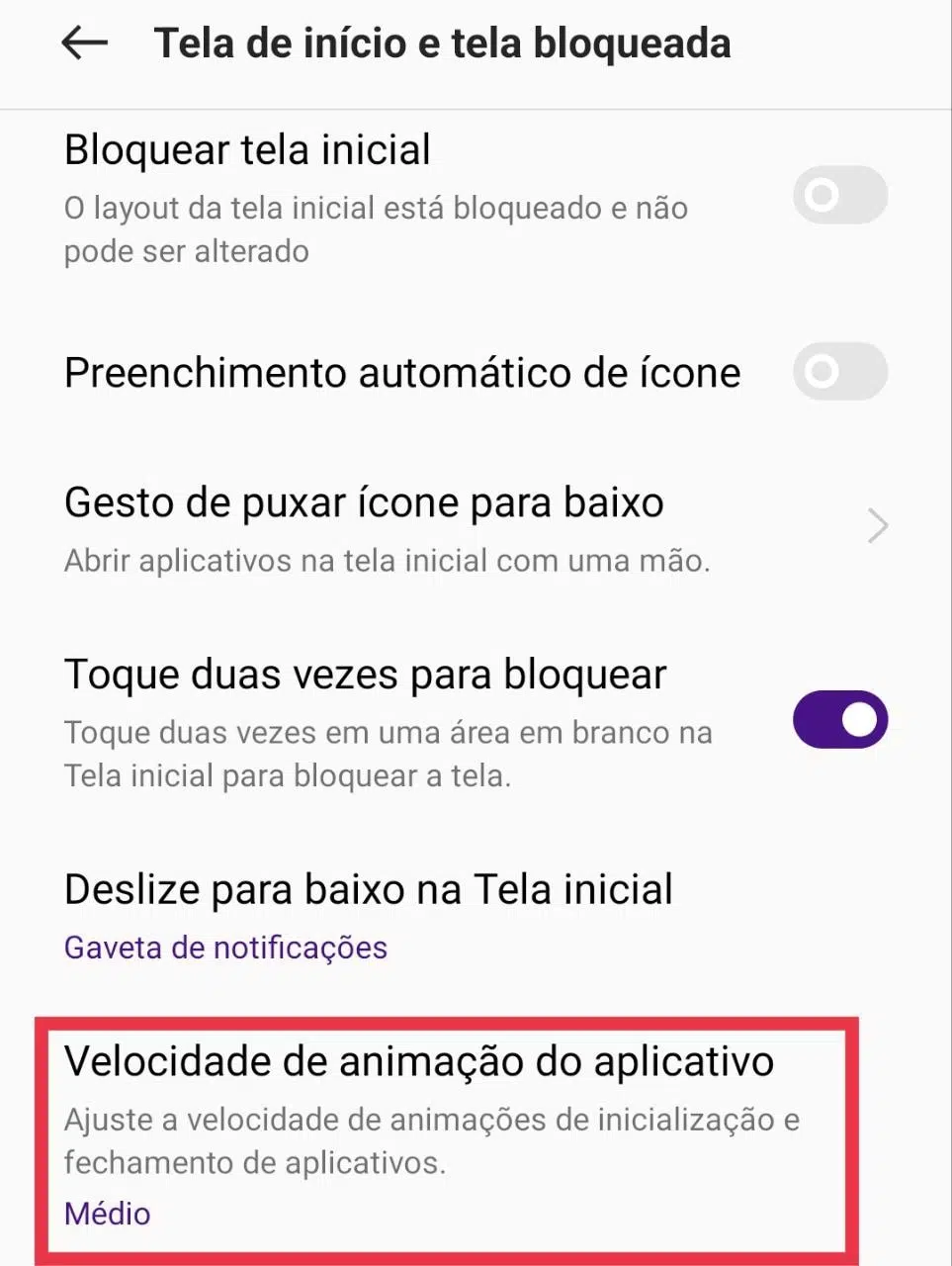Open Gesto de puxar ícone para baixo
Viewport: 952px width, 1266px height.
click(363, 501)
